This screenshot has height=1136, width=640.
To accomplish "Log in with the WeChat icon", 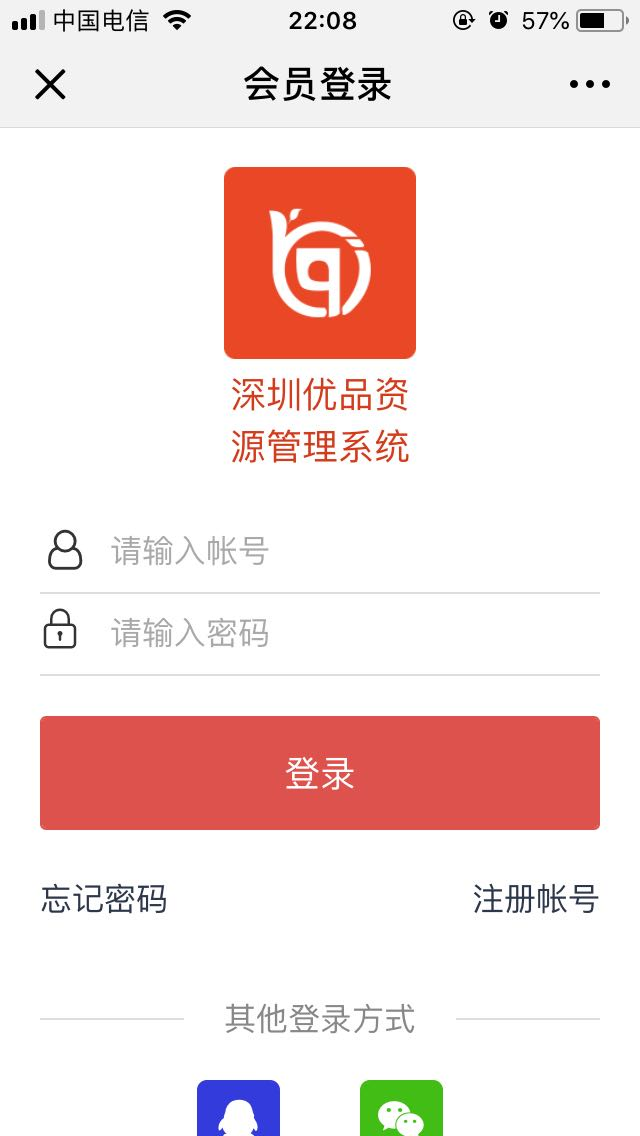I will 401,1110.
